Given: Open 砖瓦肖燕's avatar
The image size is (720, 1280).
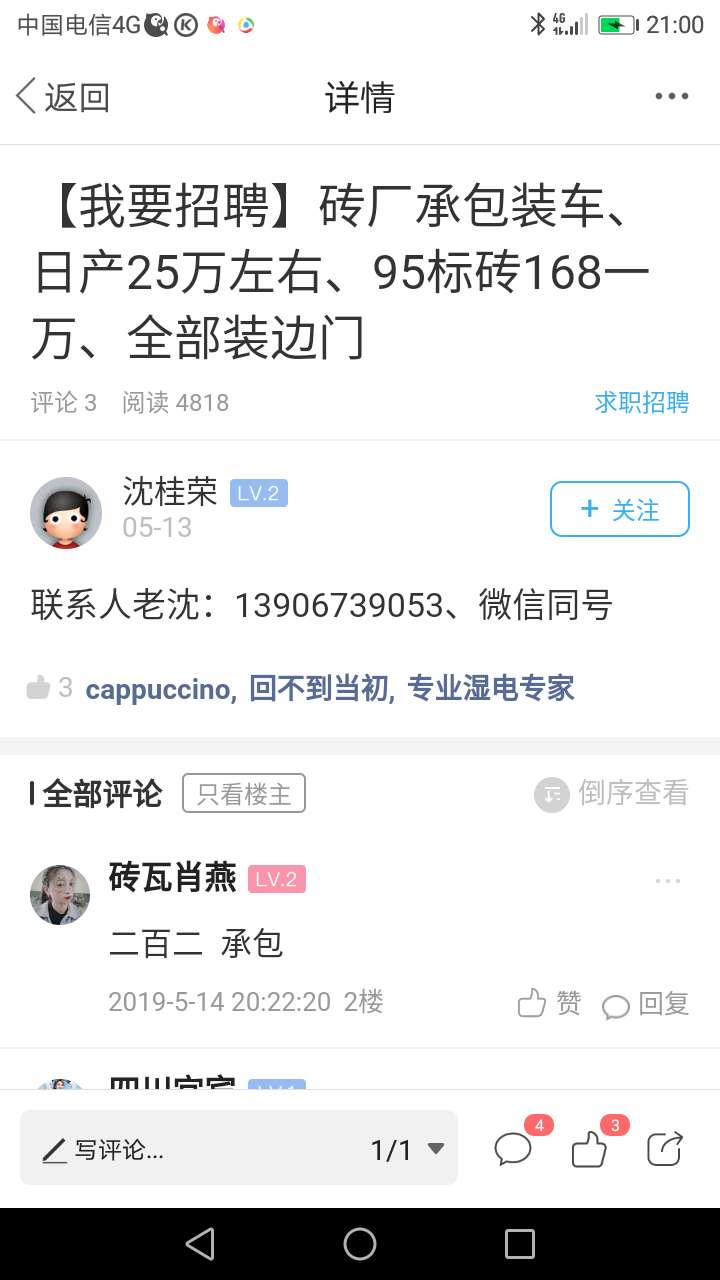Looking at the screenshot, I should pos(60,895).
